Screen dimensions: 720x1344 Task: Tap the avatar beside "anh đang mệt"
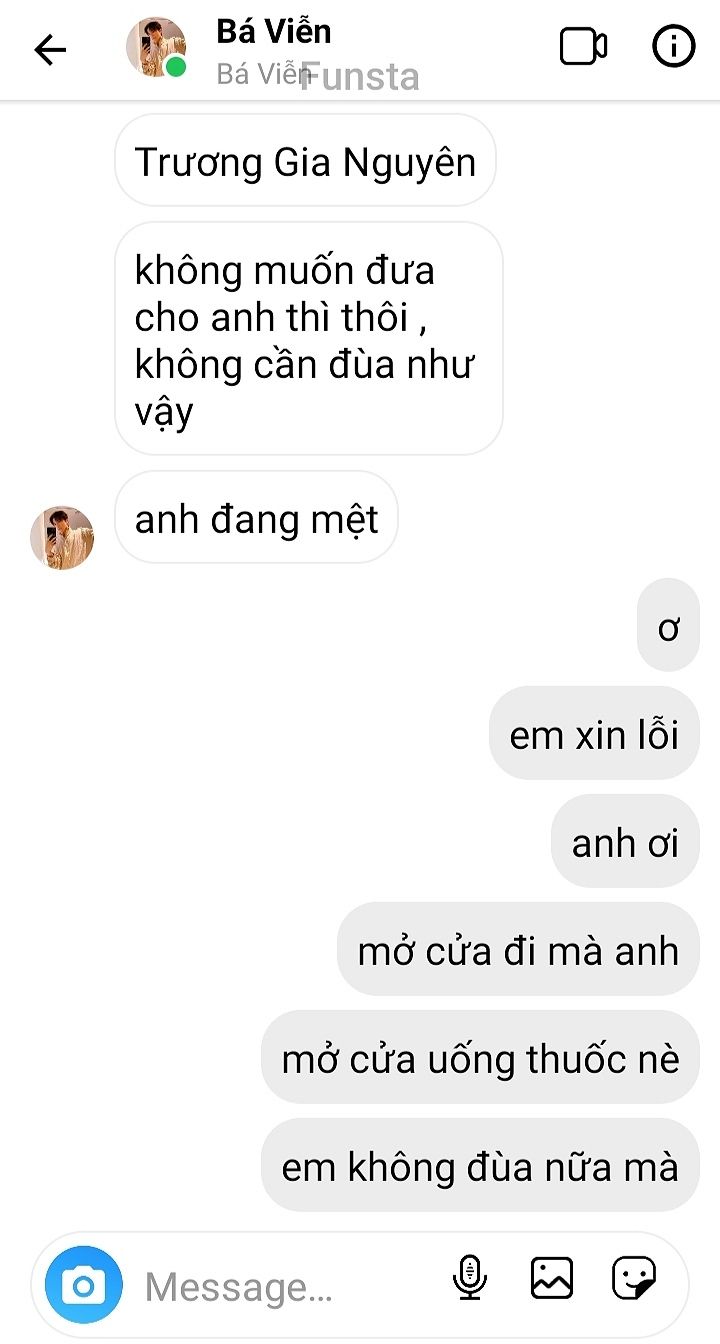coord(62,537)
